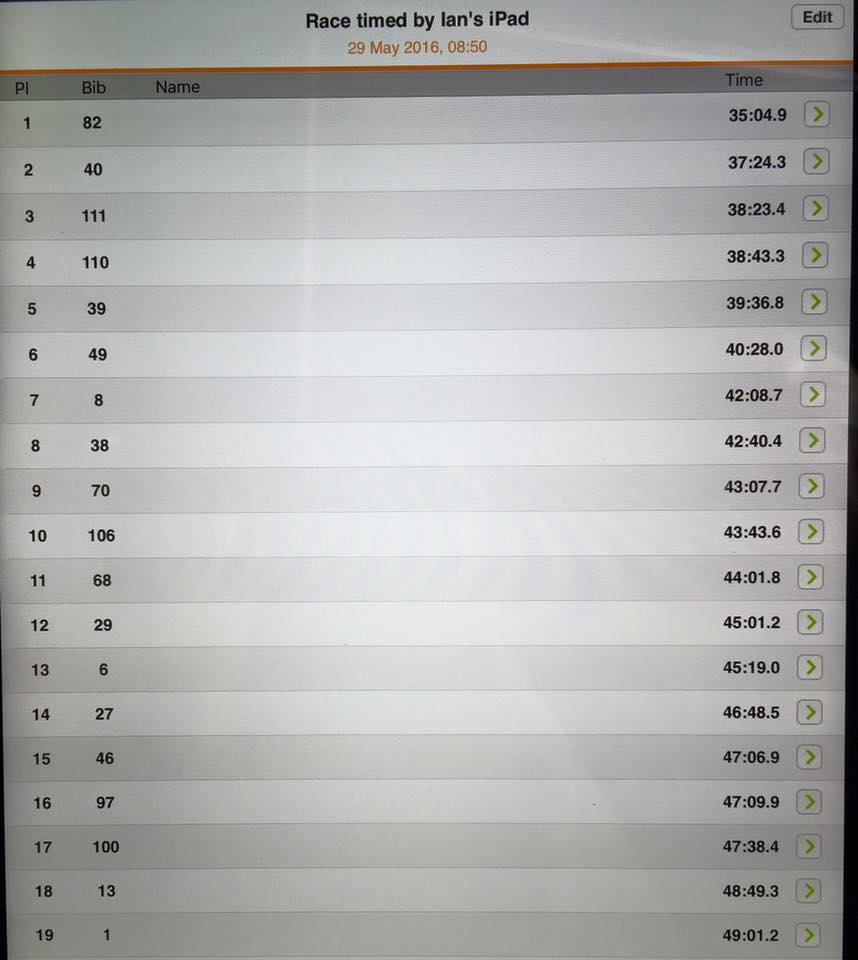Open details for bib 106
This screenshot has width=858, height=960.
(812, 532)
